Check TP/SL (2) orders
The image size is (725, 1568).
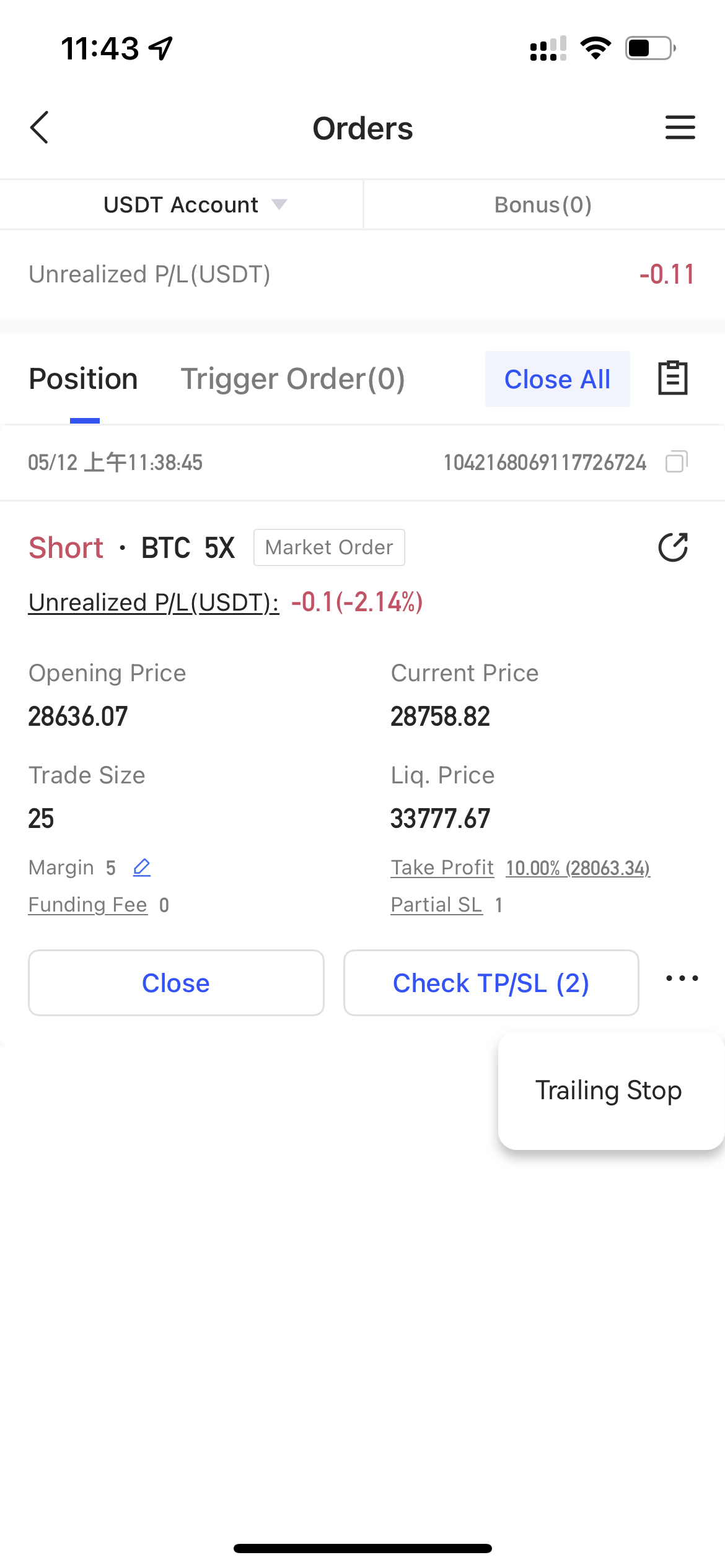coord(491,983)
